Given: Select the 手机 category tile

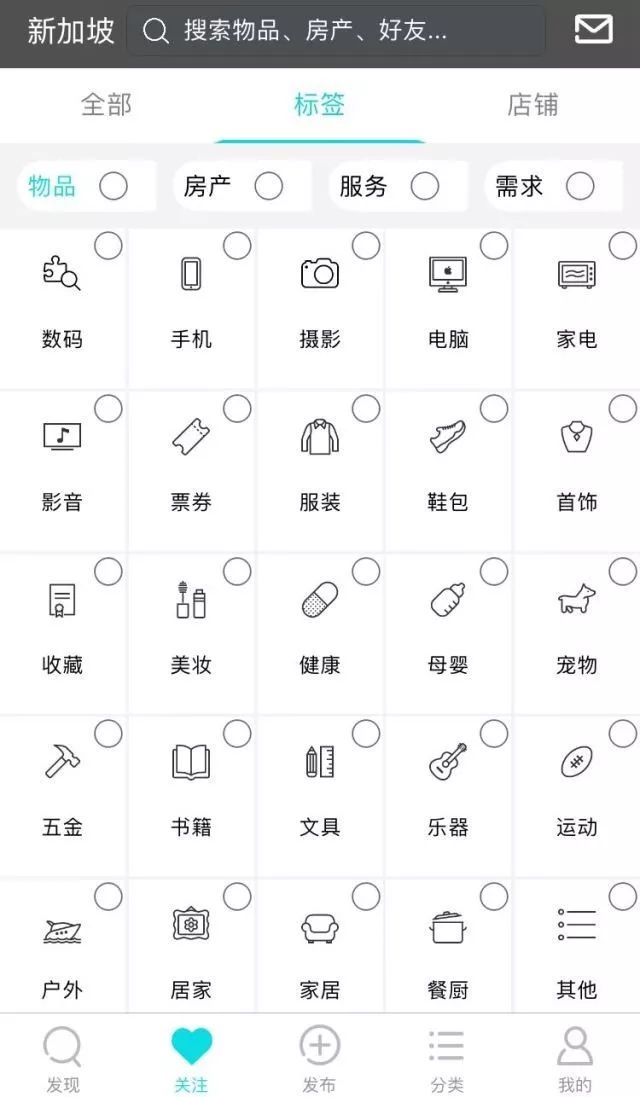Looking at the screenshot, I should [x=191, y=307].
